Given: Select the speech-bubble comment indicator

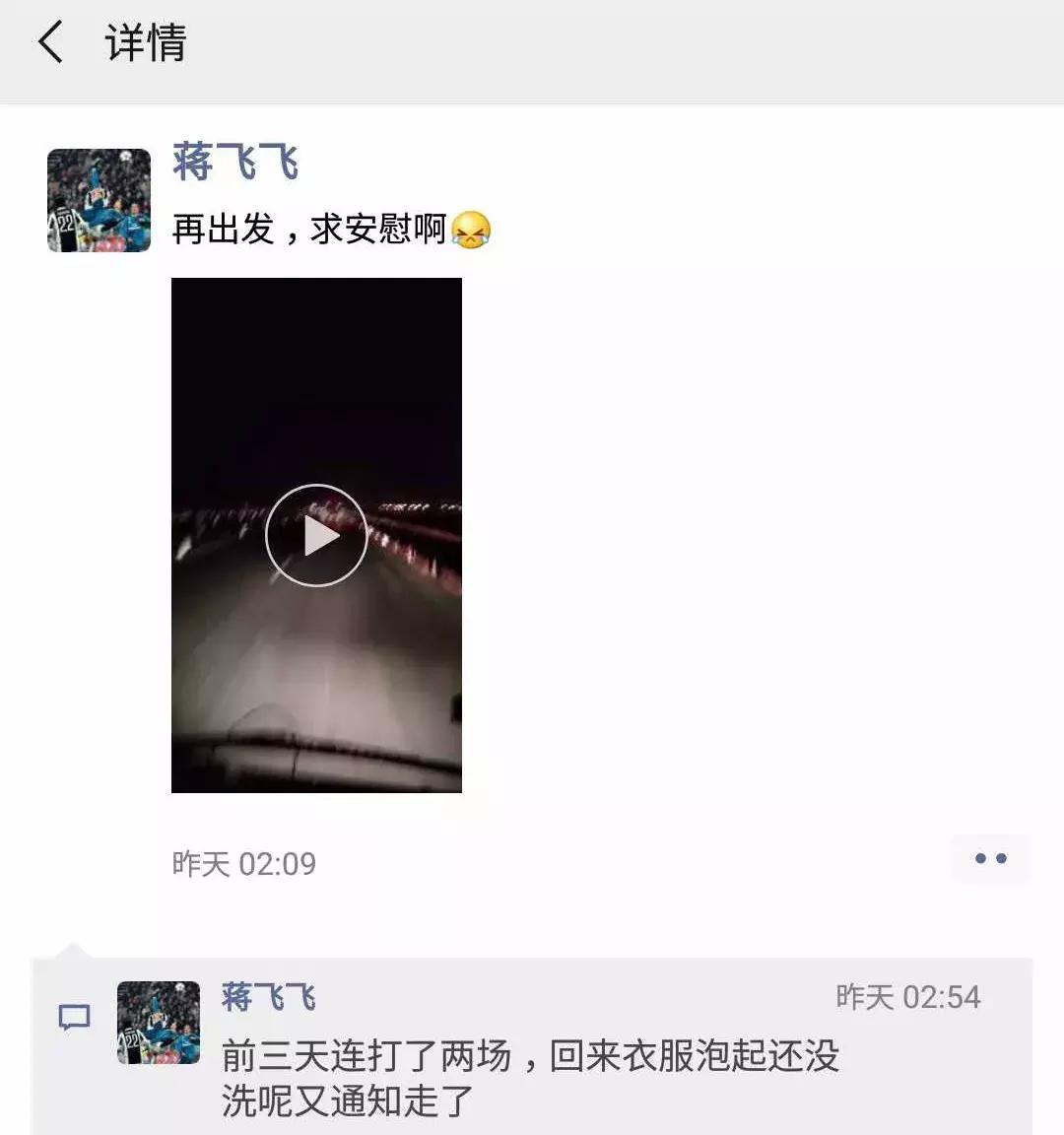Looking at the screenshot, I should coord(77,1015).
